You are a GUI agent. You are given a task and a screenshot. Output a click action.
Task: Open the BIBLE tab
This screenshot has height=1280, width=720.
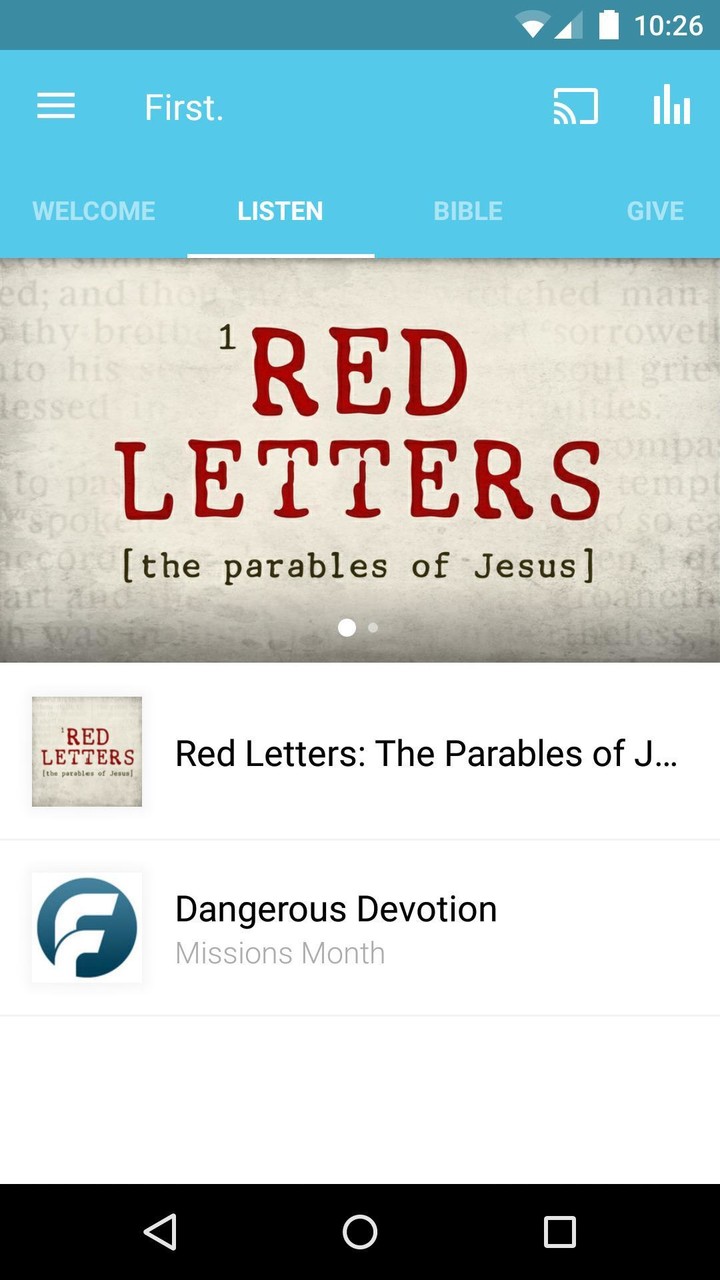[x=467, y=210]
